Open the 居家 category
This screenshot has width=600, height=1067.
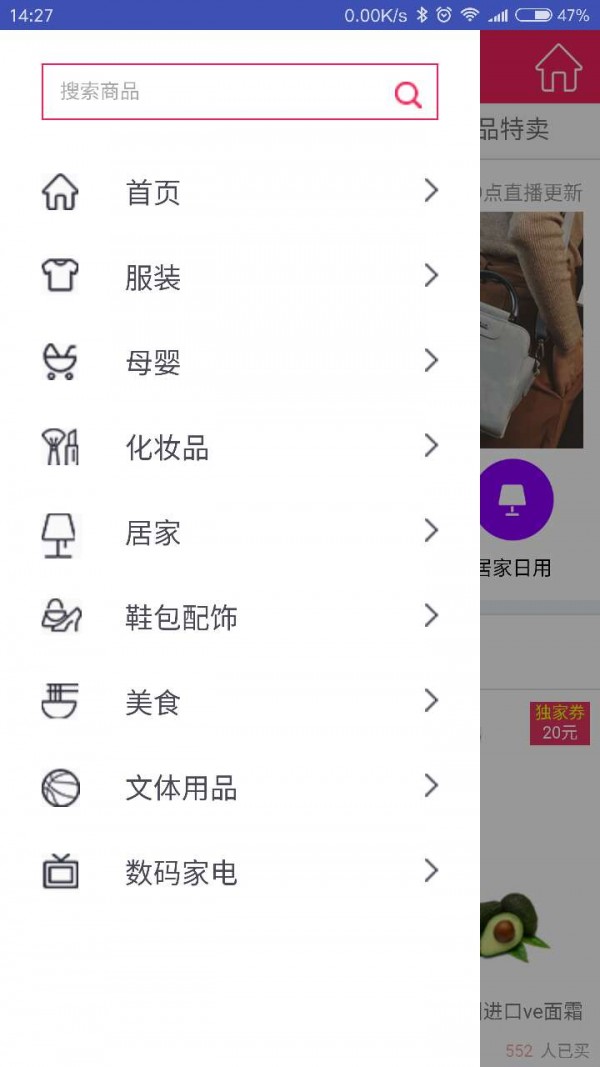pyautogui.click(x=240, y=532)
